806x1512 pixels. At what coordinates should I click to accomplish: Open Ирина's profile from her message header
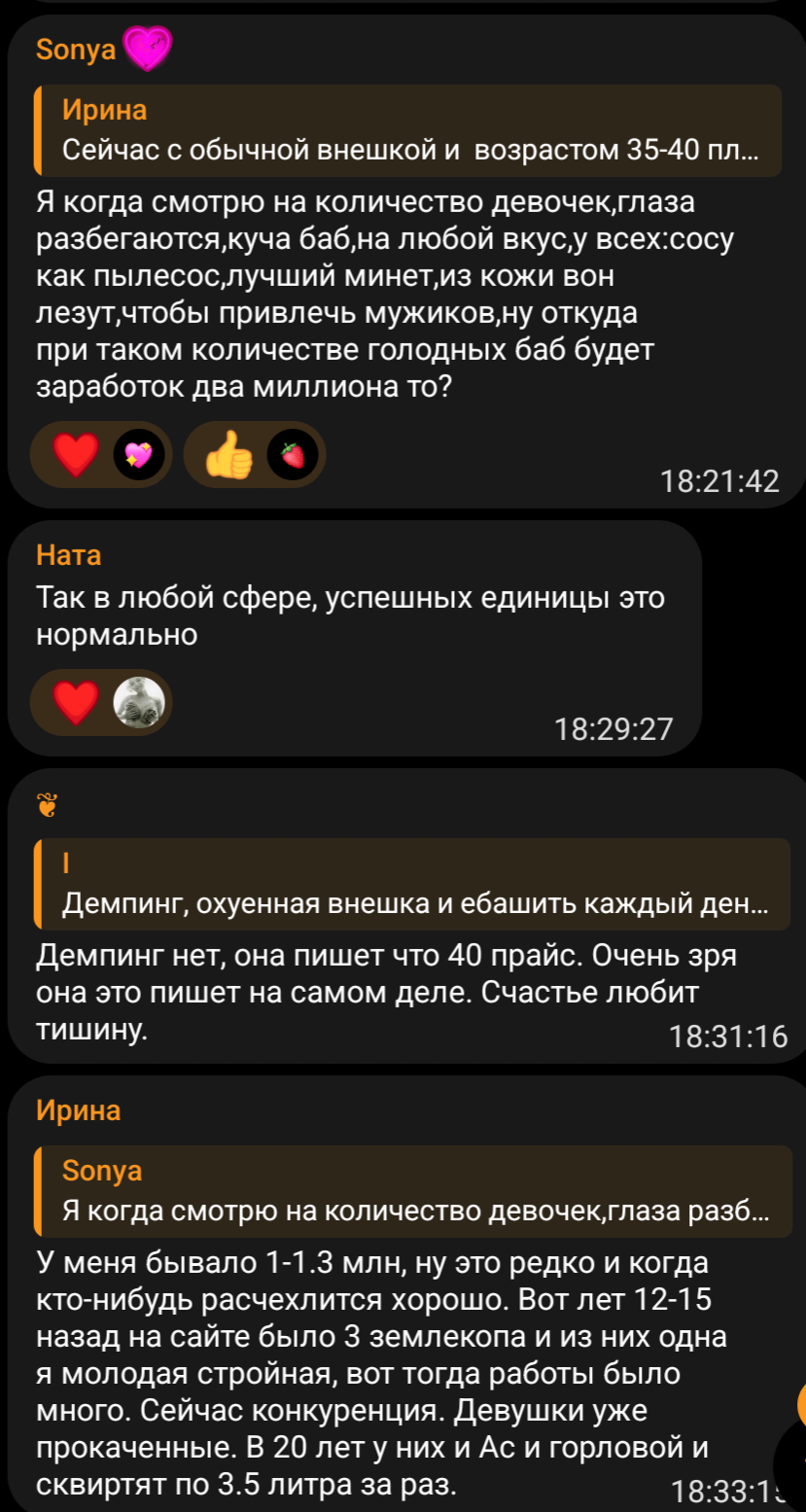click(78, 1110)
